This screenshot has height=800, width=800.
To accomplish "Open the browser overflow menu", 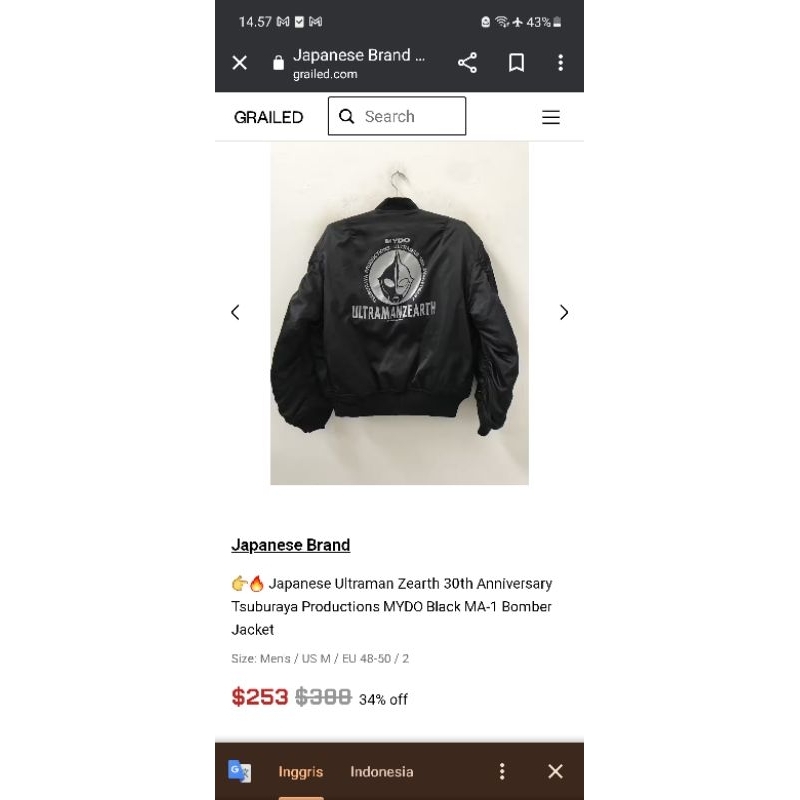I will pos(561,63).
